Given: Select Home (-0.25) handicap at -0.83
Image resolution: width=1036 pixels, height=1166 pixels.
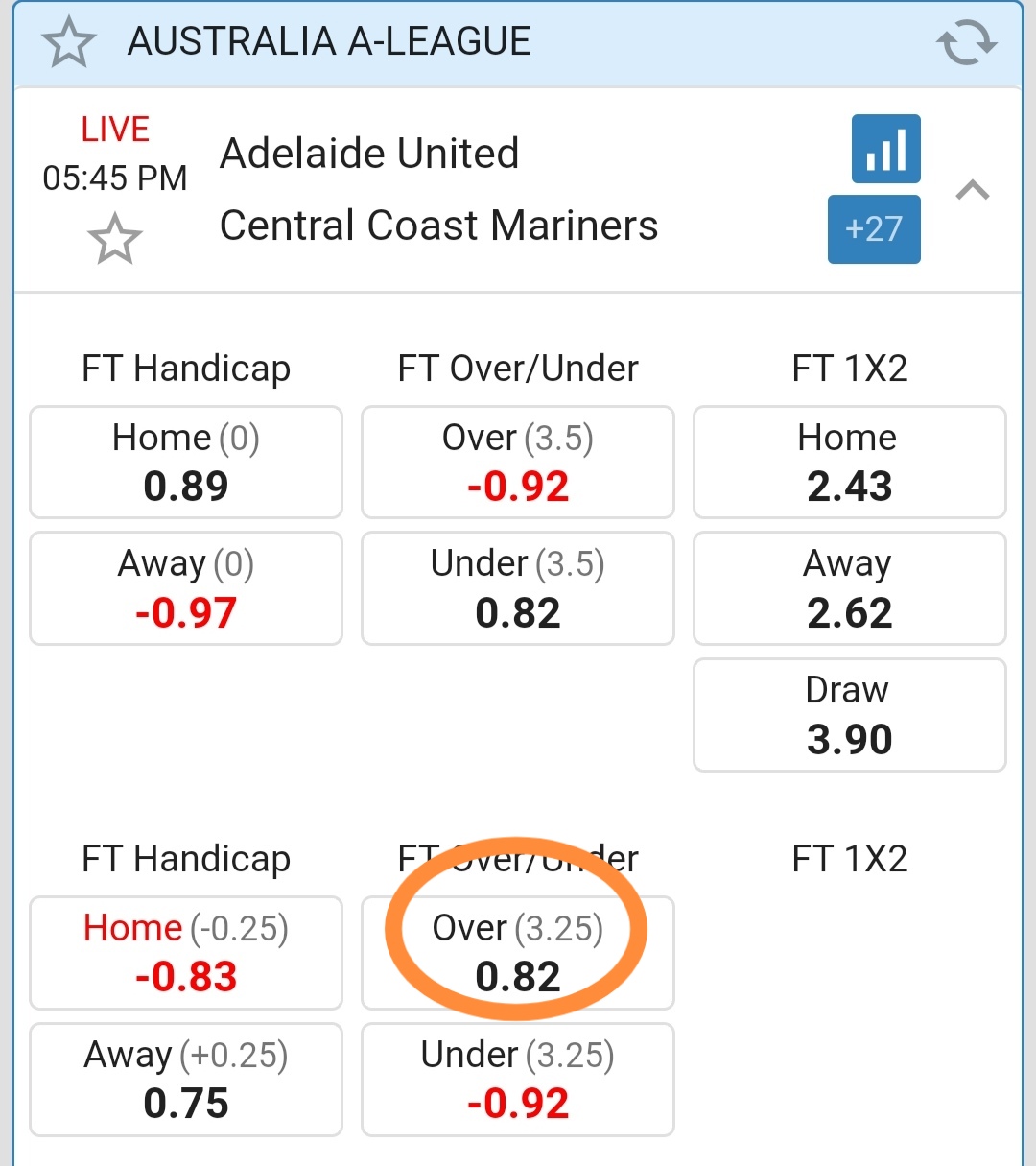Looking at the screenshot, I should pyautogui.click(x=186, y=953).
